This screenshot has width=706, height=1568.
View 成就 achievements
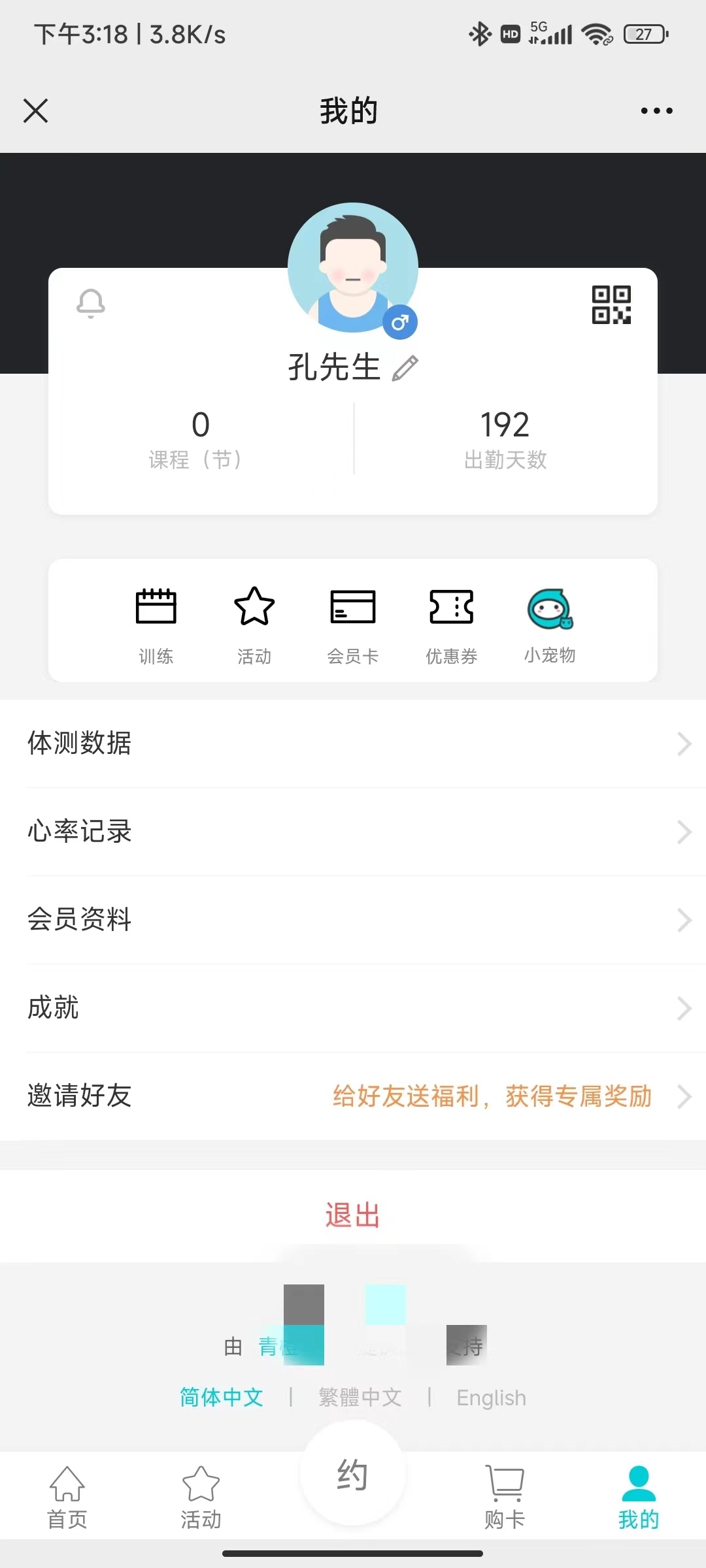coord(353,1008)
